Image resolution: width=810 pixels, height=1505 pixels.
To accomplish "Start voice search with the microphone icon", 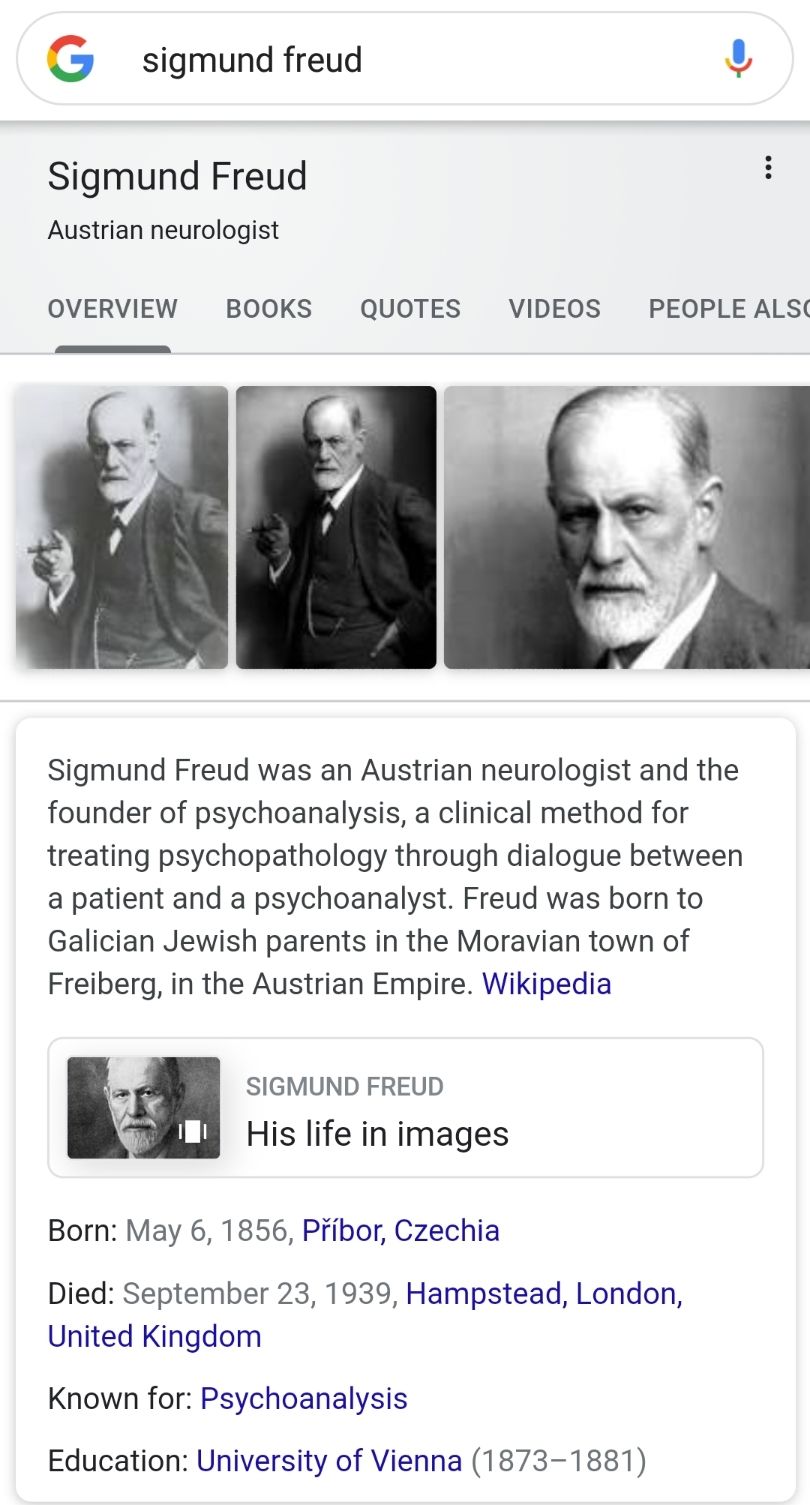I will pos(738,59).
